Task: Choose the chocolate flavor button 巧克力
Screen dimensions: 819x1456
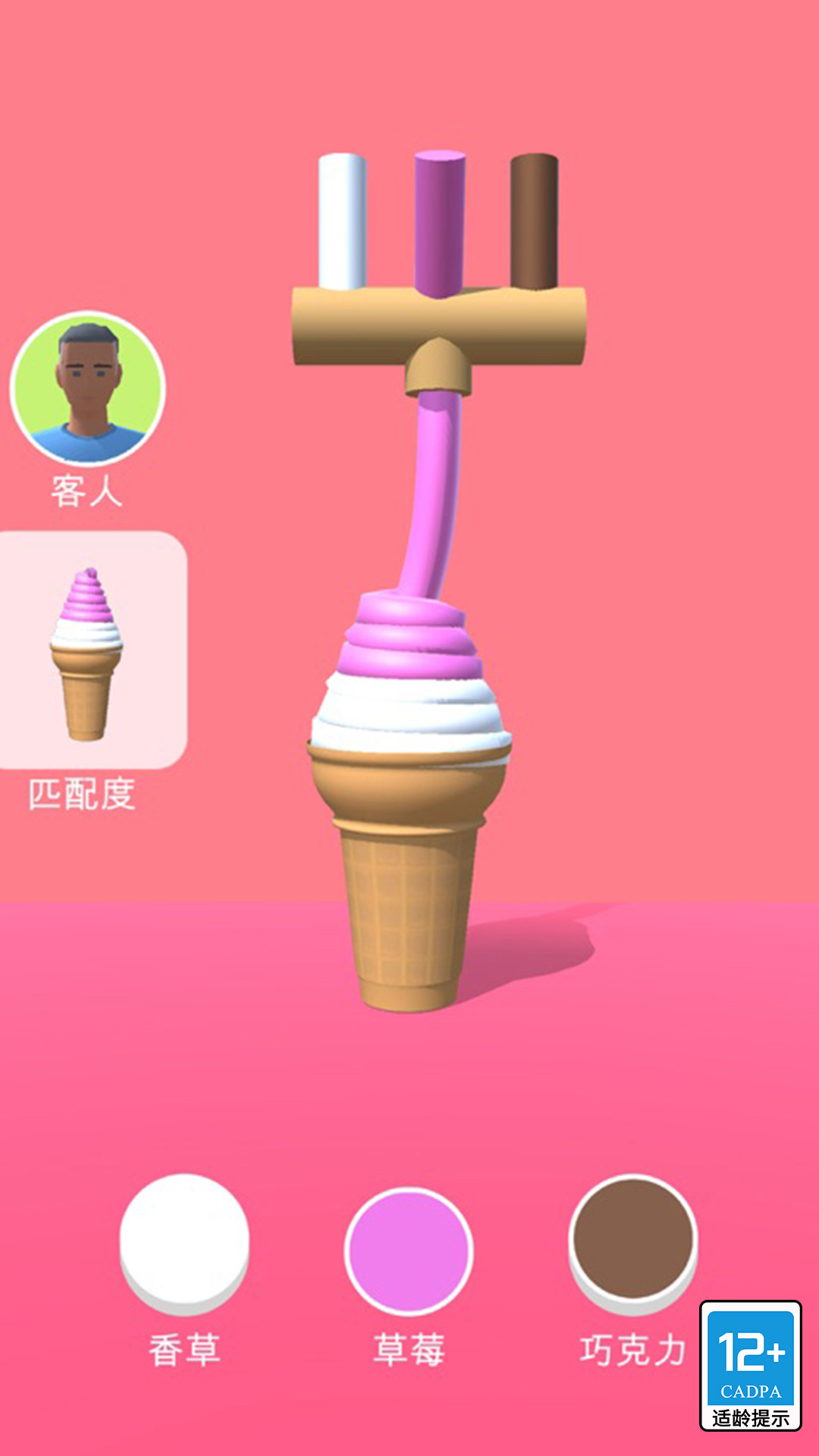Action: pyautogui.click(x=632, y=1242)
